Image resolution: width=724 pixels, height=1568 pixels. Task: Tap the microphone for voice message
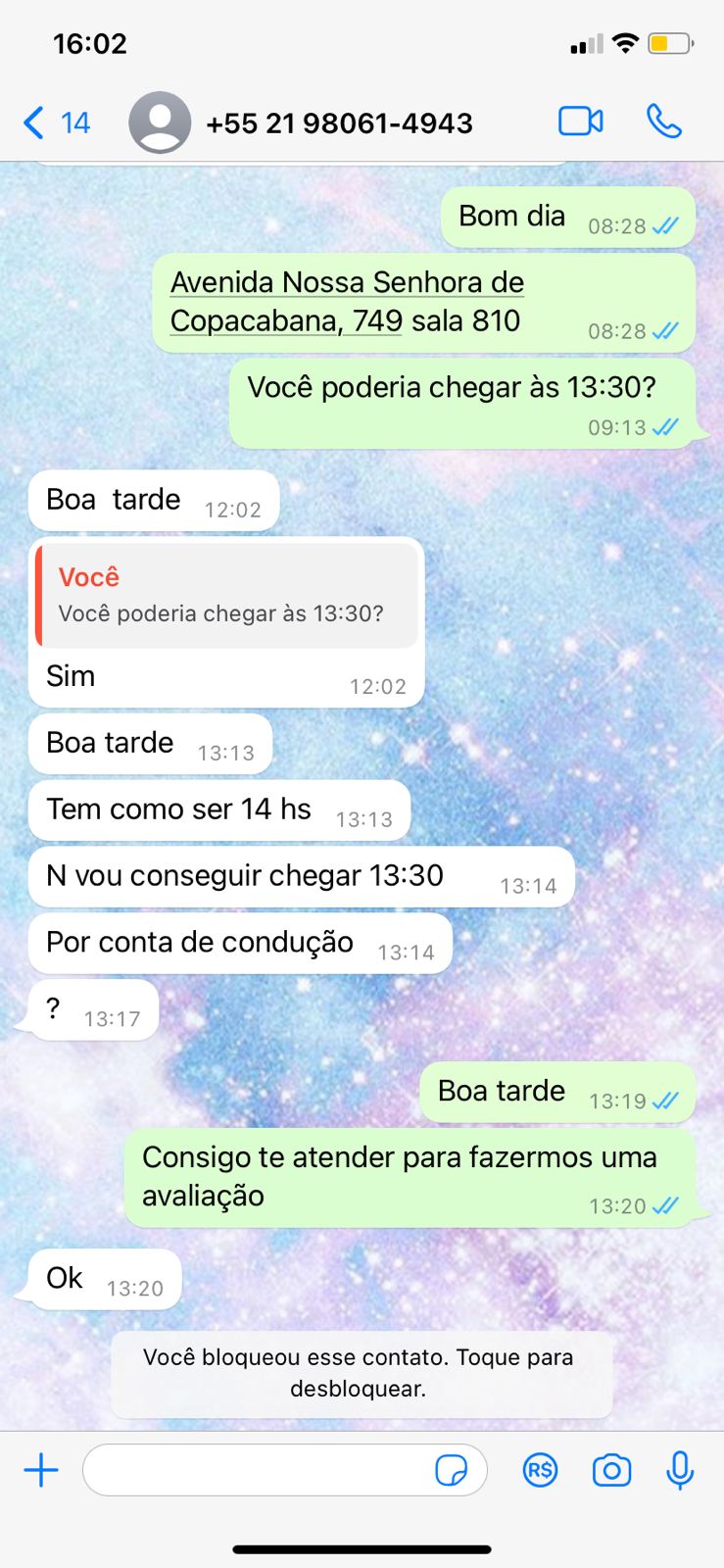pos(680,1470)
